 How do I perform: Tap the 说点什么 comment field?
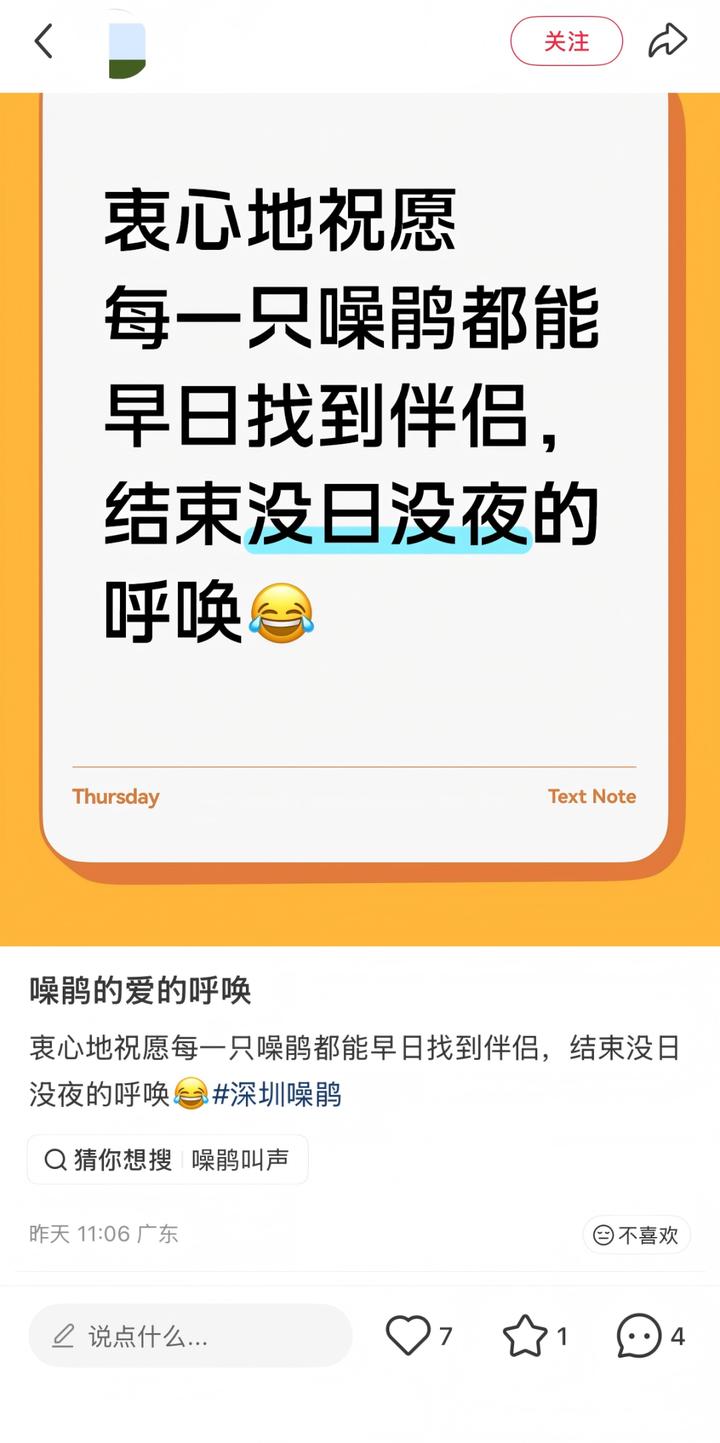pyautogui.click(x=190, y=1336)
